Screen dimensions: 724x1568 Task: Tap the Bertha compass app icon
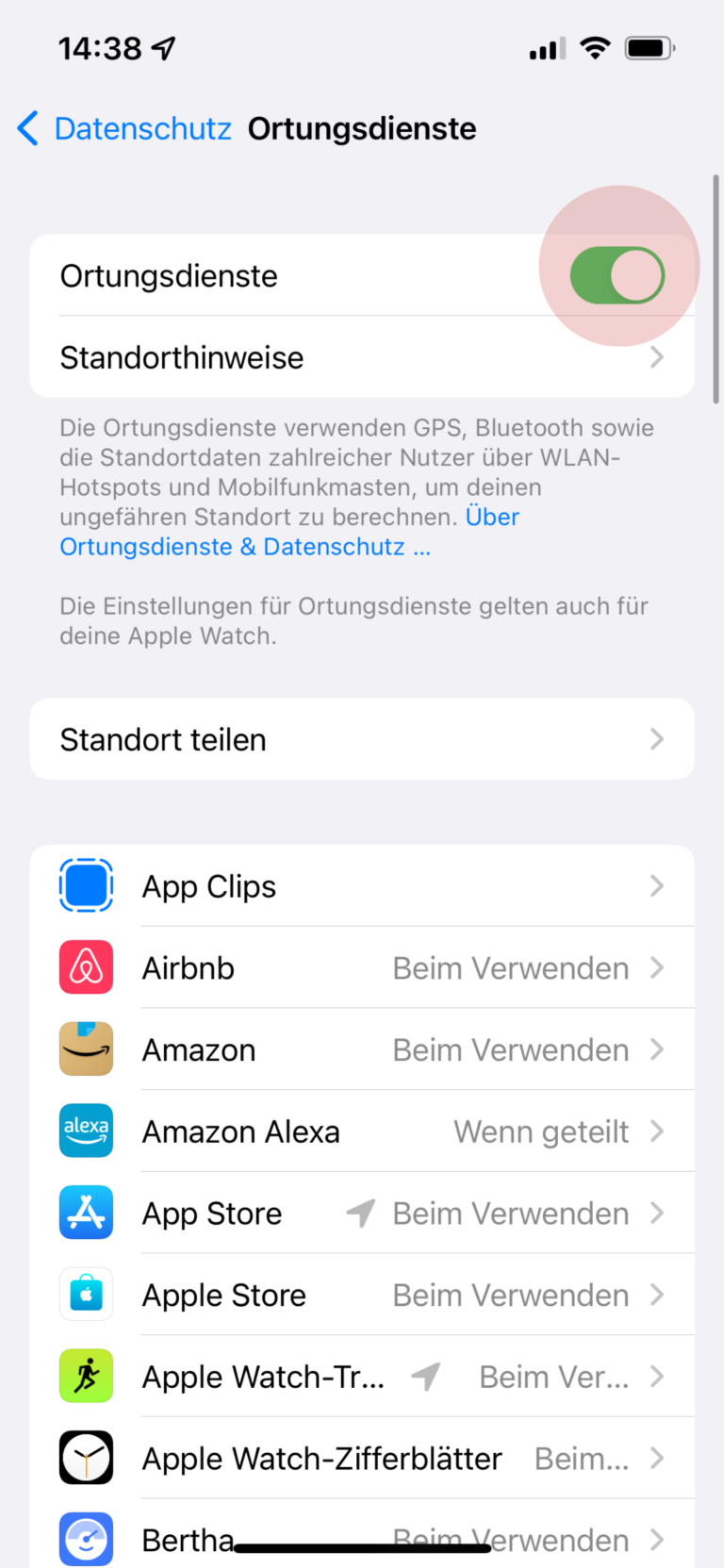[86, 1538]
